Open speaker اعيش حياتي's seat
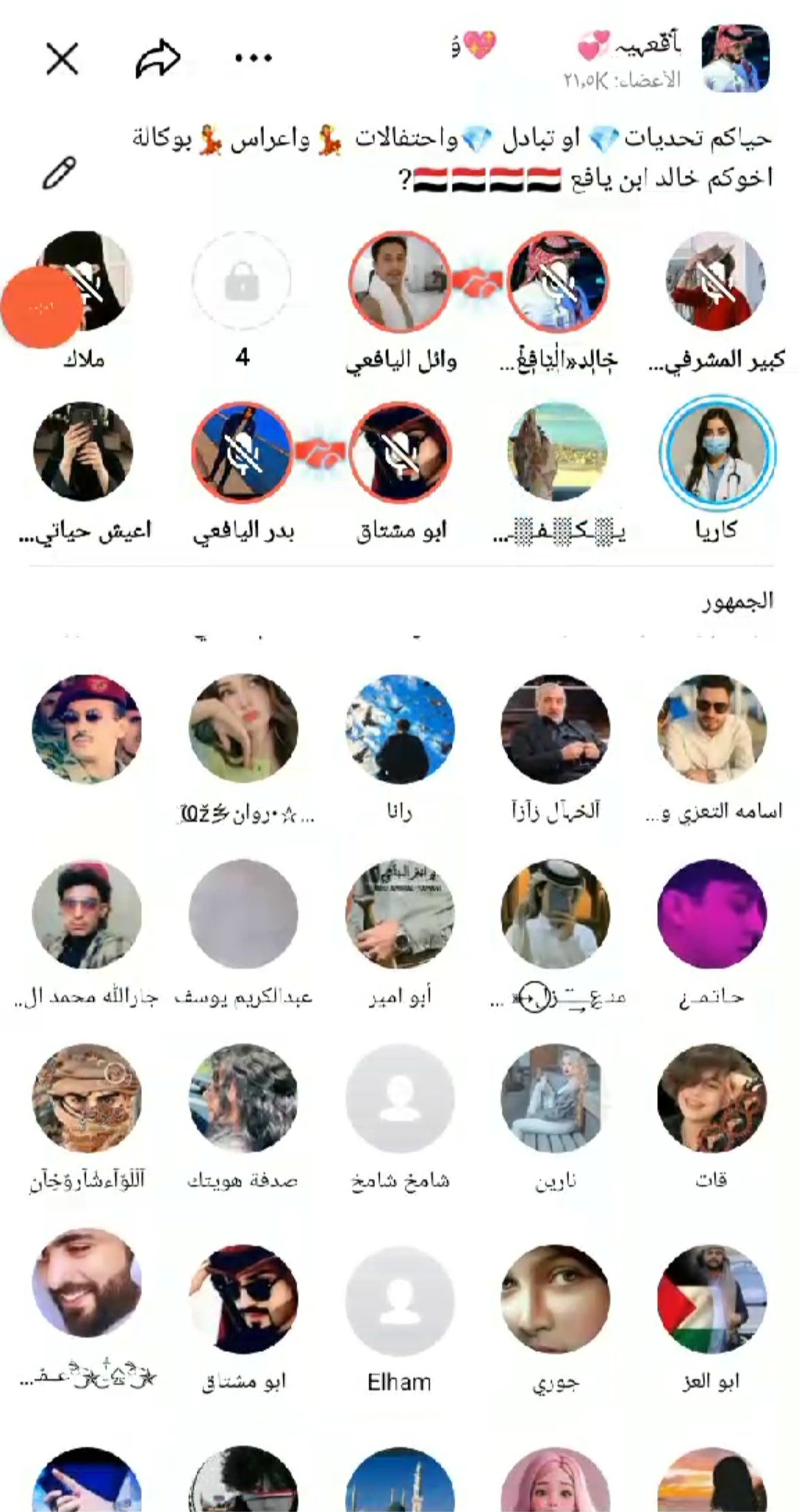Viewport: 799px width, 1512px height. coord(83,452)
